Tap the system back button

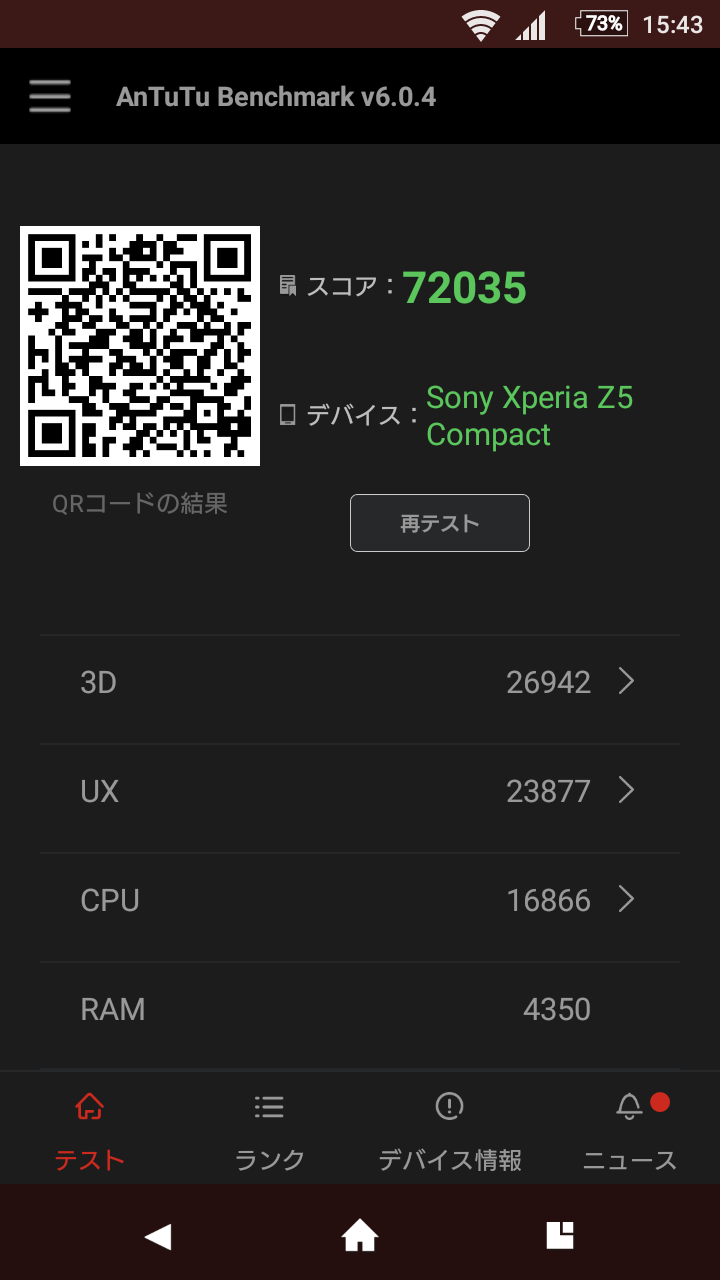[158, 1237]
